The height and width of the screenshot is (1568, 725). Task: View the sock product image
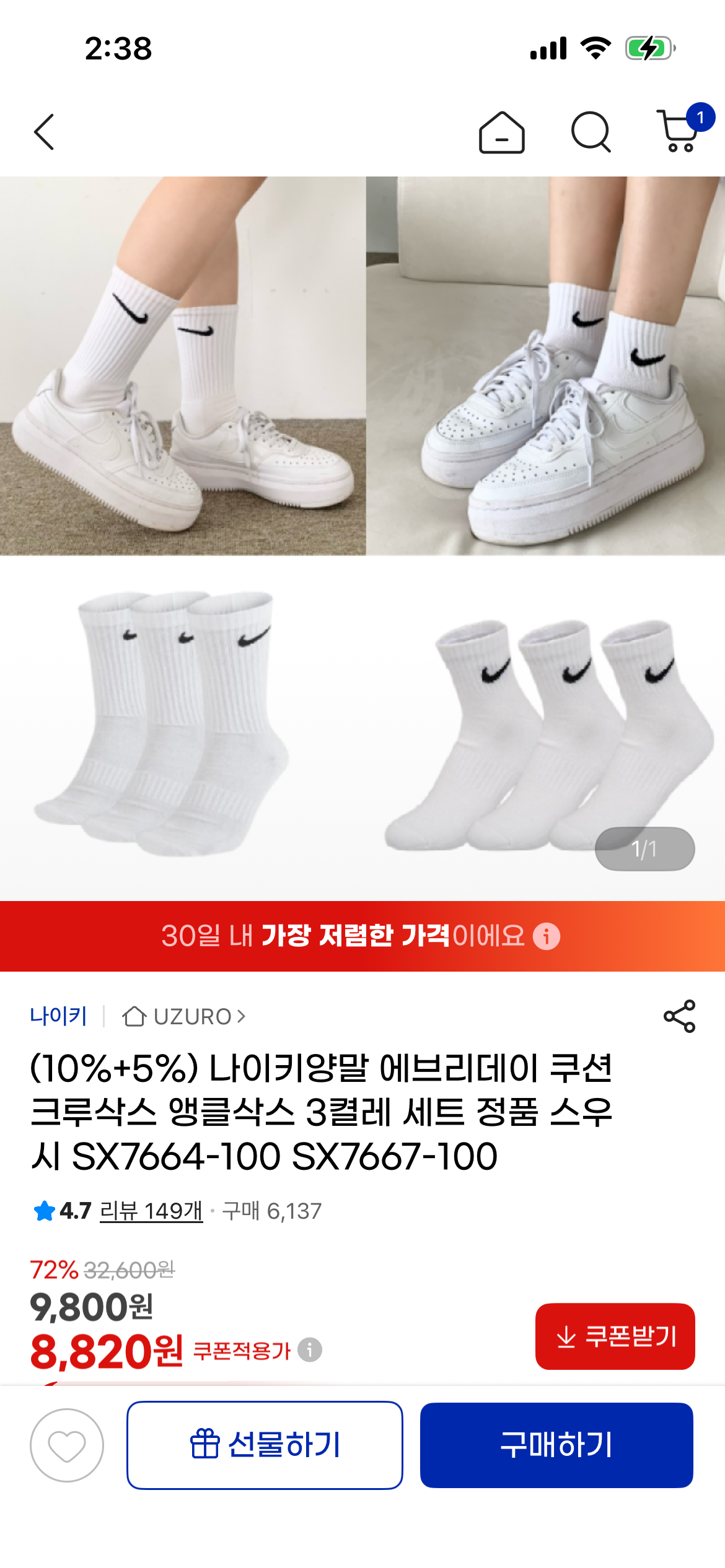[x=362, y=539]
